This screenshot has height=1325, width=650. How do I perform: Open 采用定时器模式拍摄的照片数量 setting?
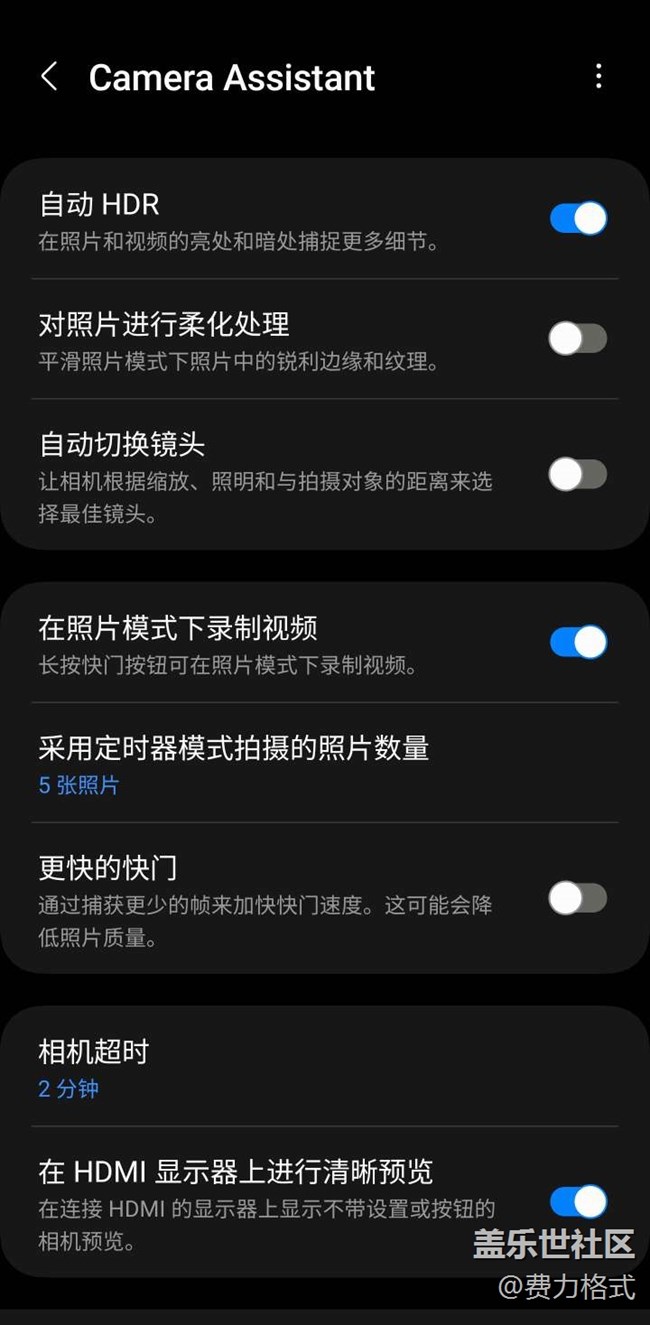[x=233, y=763]
